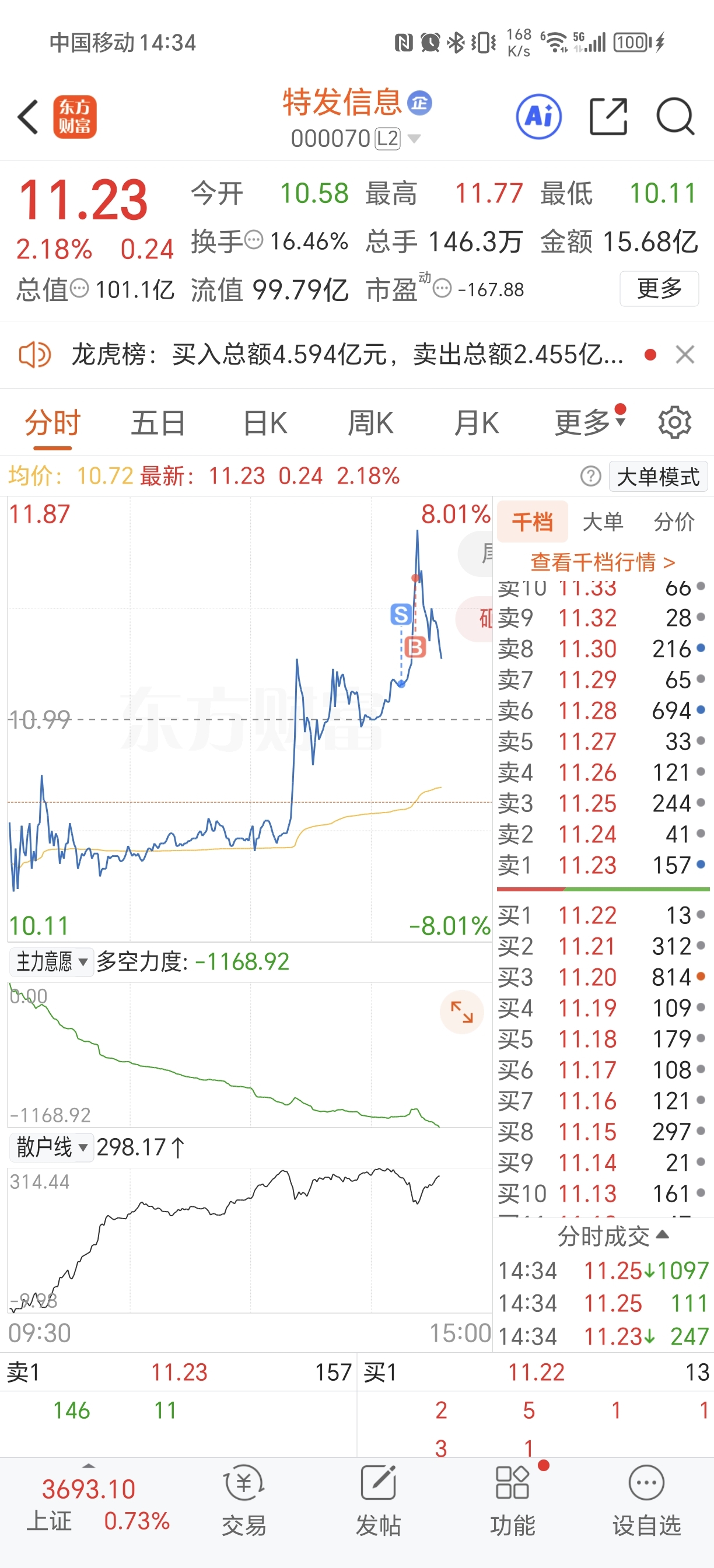Switch order book to 大单 tab

click(x=603, y=521)
